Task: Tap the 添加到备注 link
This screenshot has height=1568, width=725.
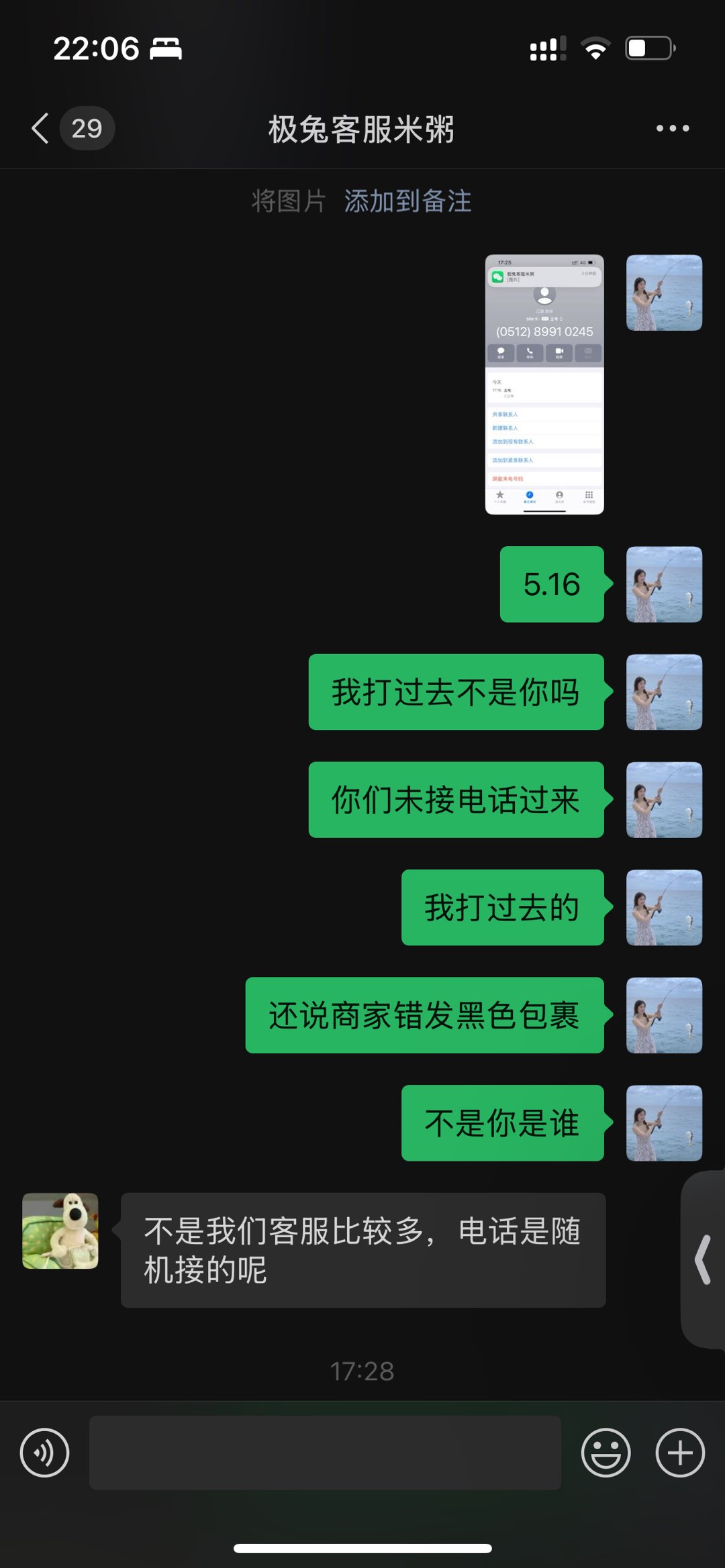Action: point(407,201)
